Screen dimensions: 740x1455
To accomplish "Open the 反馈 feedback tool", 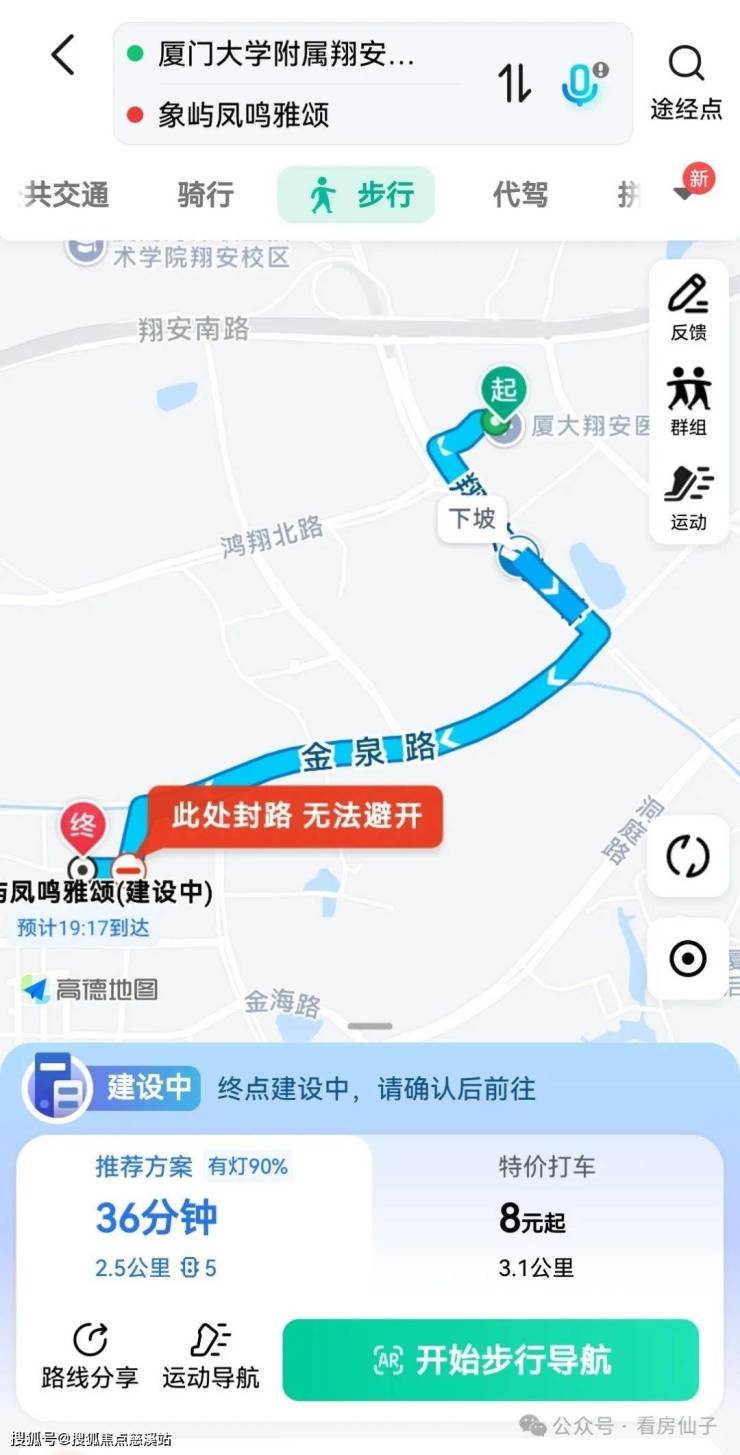I will (688, 308).
